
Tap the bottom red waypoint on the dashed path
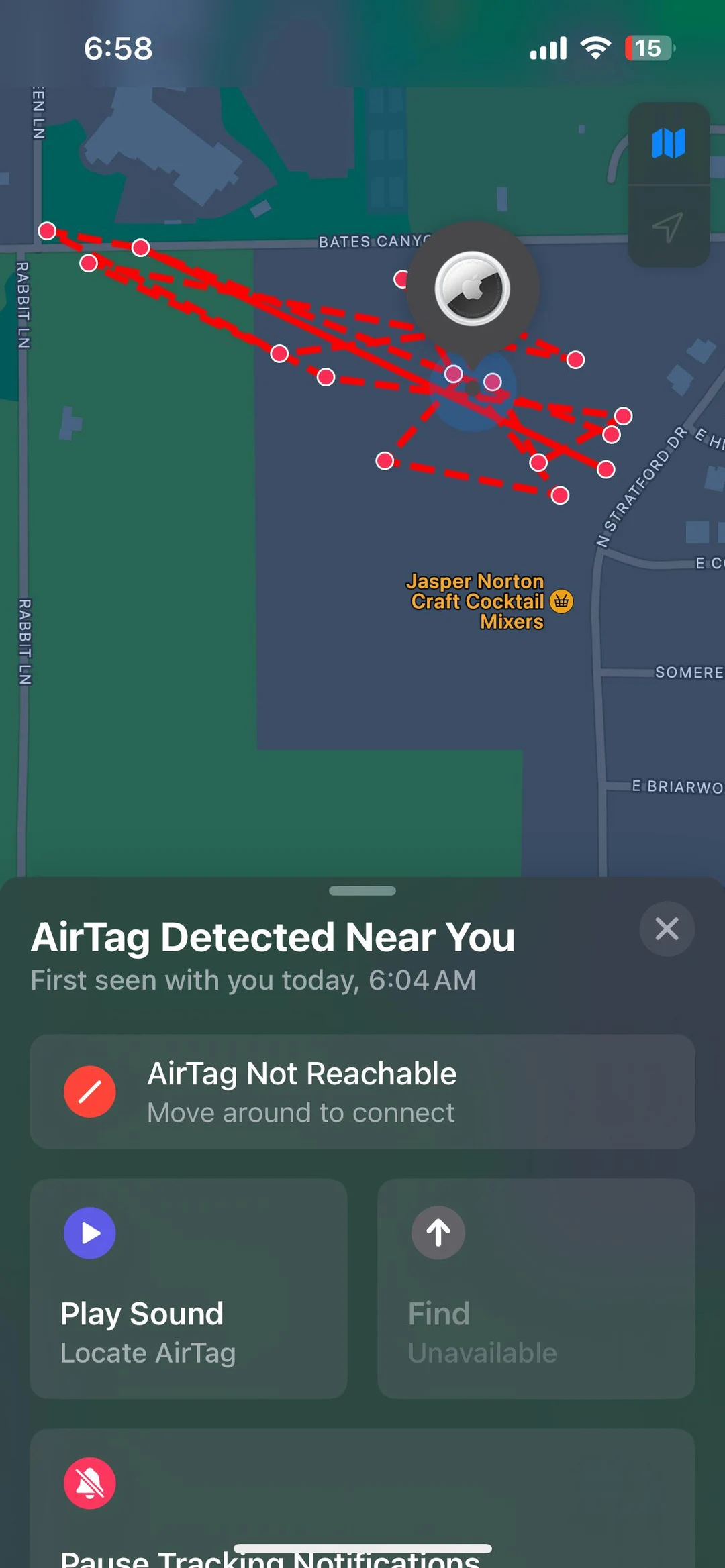(559, 494)
